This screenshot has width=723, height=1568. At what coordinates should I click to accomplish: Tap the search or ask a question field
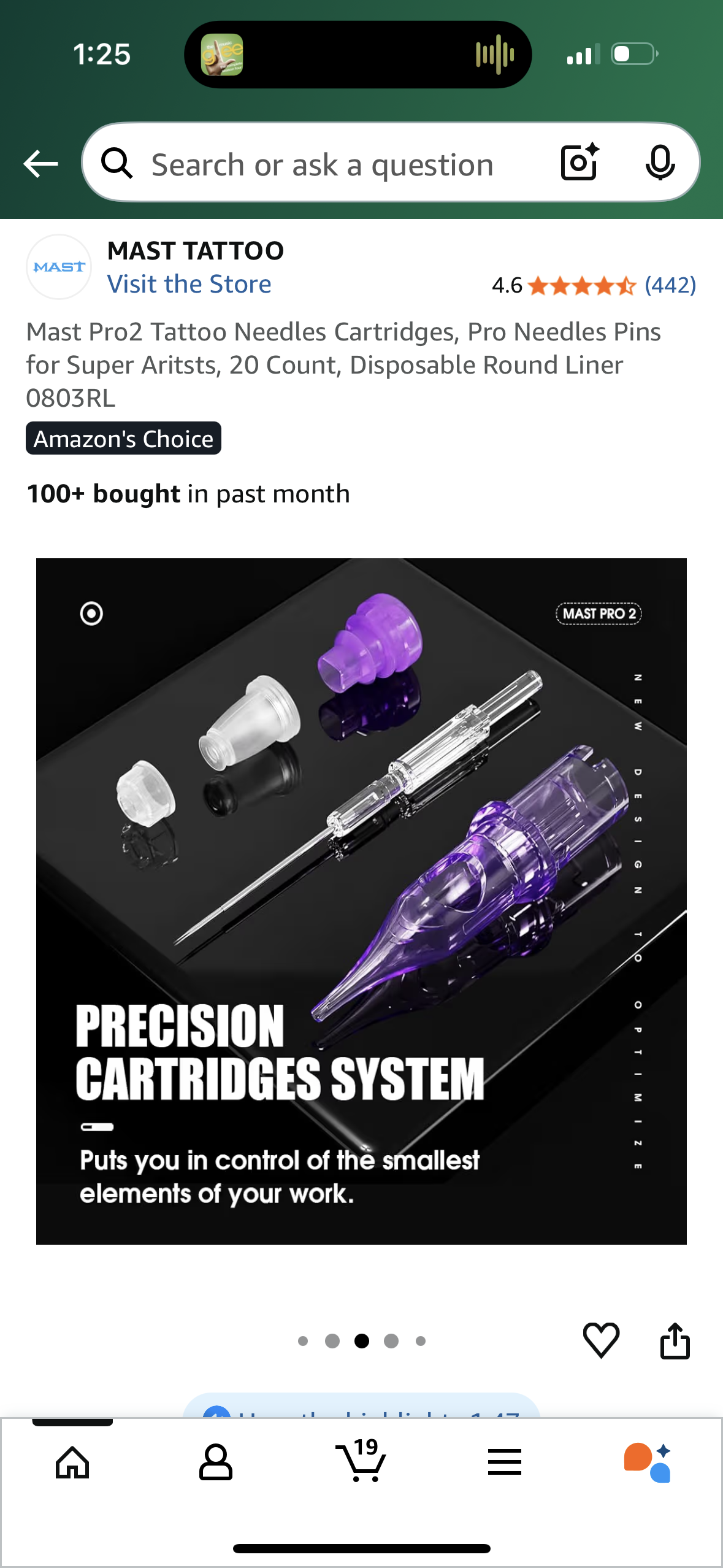[x=322, y=165]
